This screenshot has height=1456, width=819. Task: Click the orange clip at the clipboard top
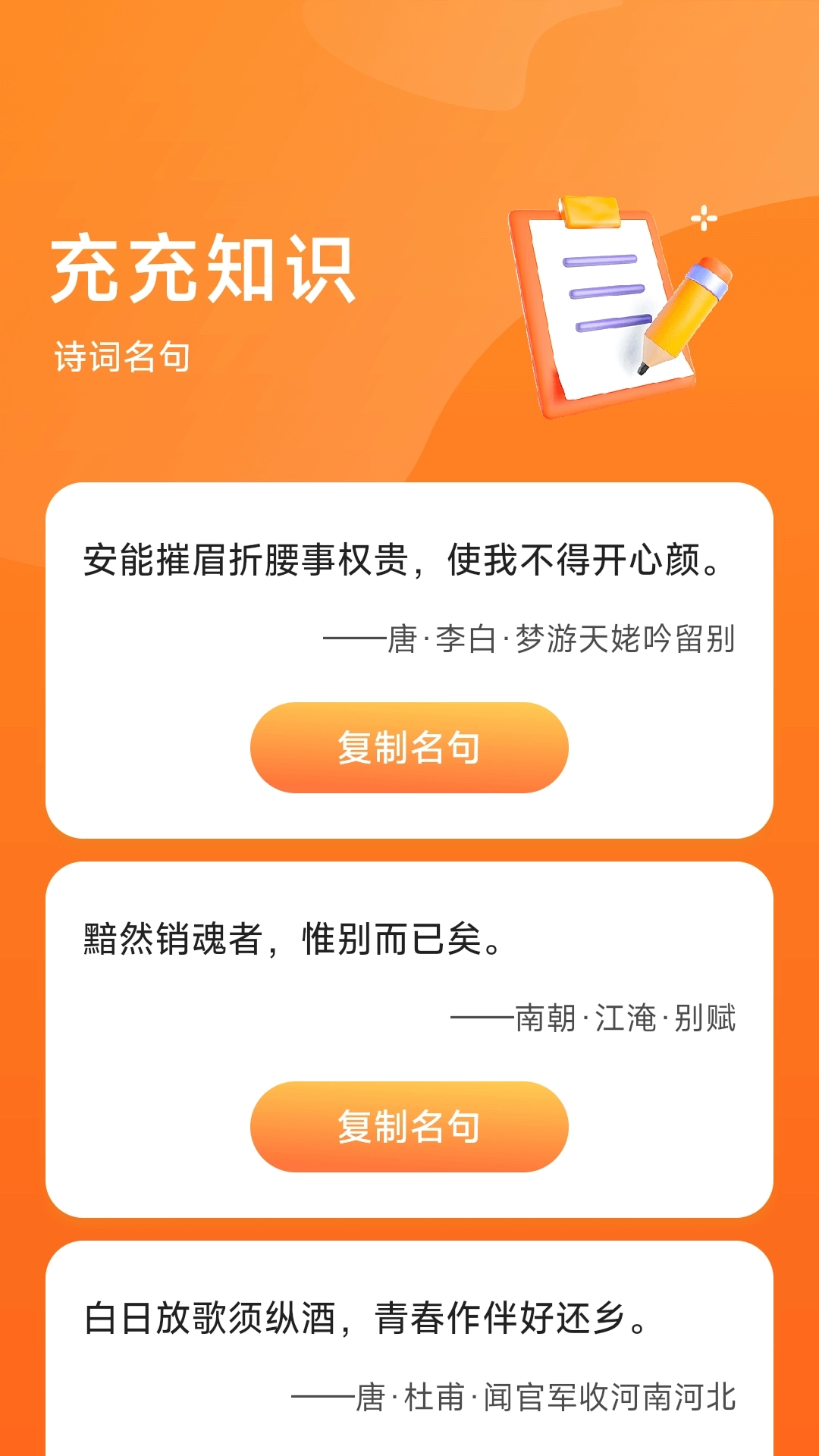click(x=591, y=211)
